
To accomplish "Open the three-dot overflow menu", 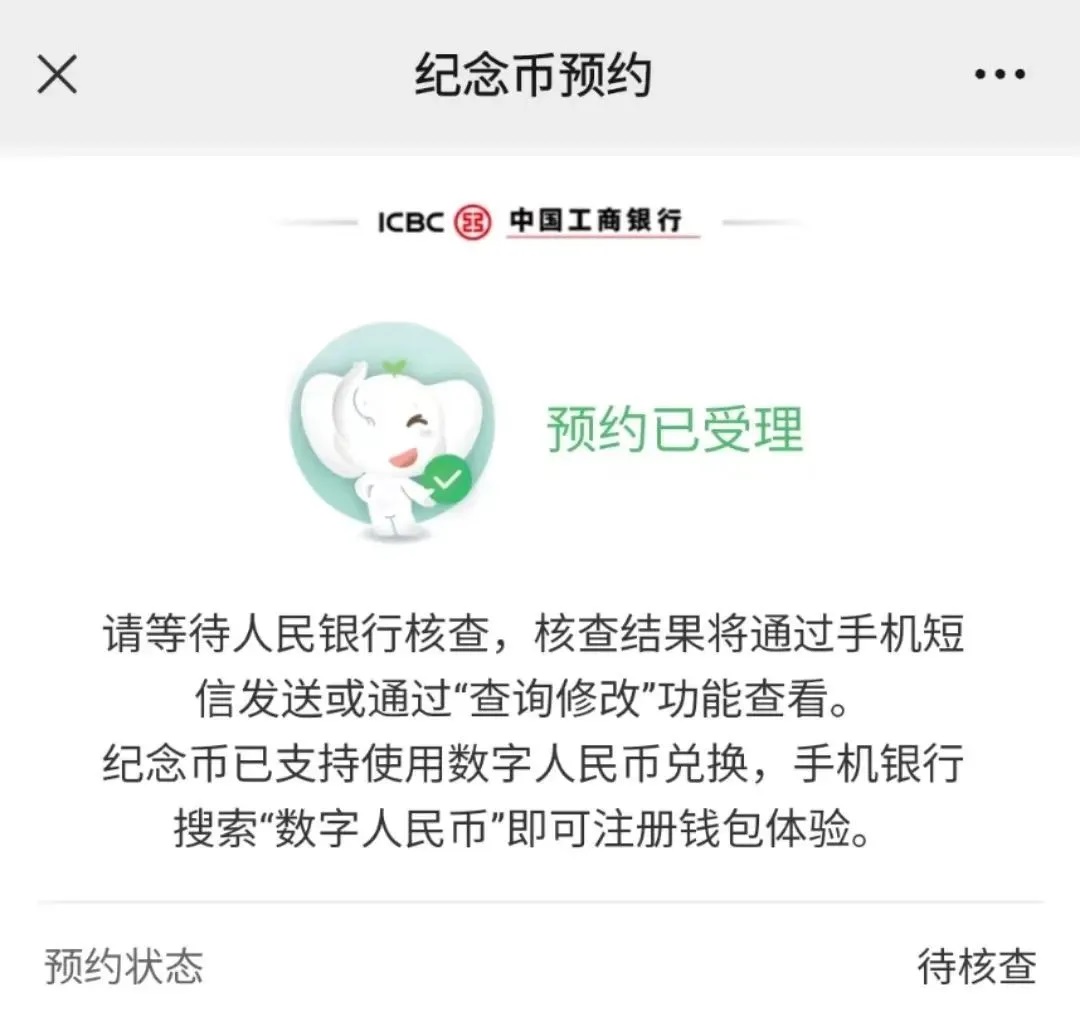I will (x=1000, y=75).
